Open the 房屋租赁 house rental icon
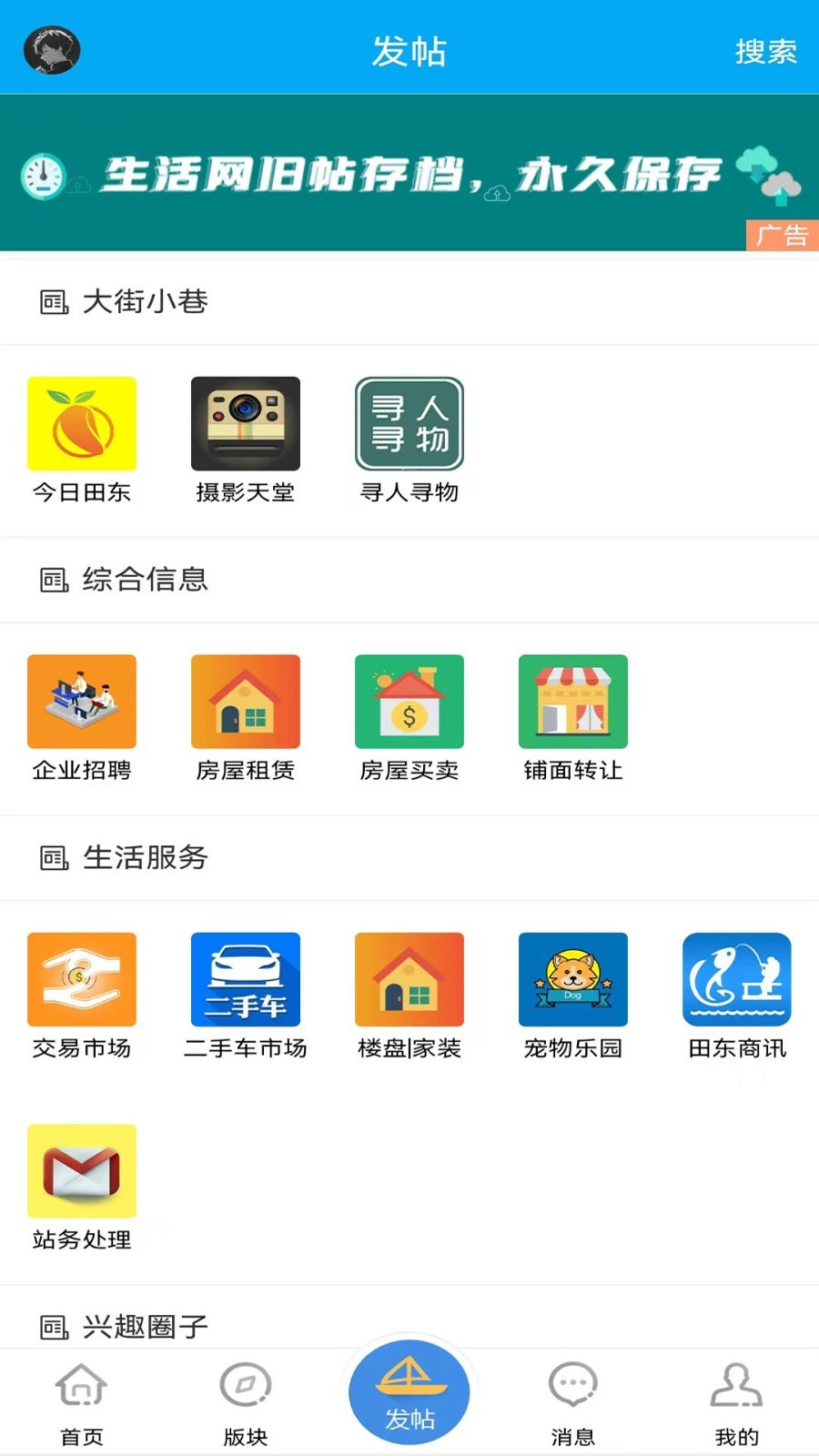819x1456 pixels. [246, 701]
